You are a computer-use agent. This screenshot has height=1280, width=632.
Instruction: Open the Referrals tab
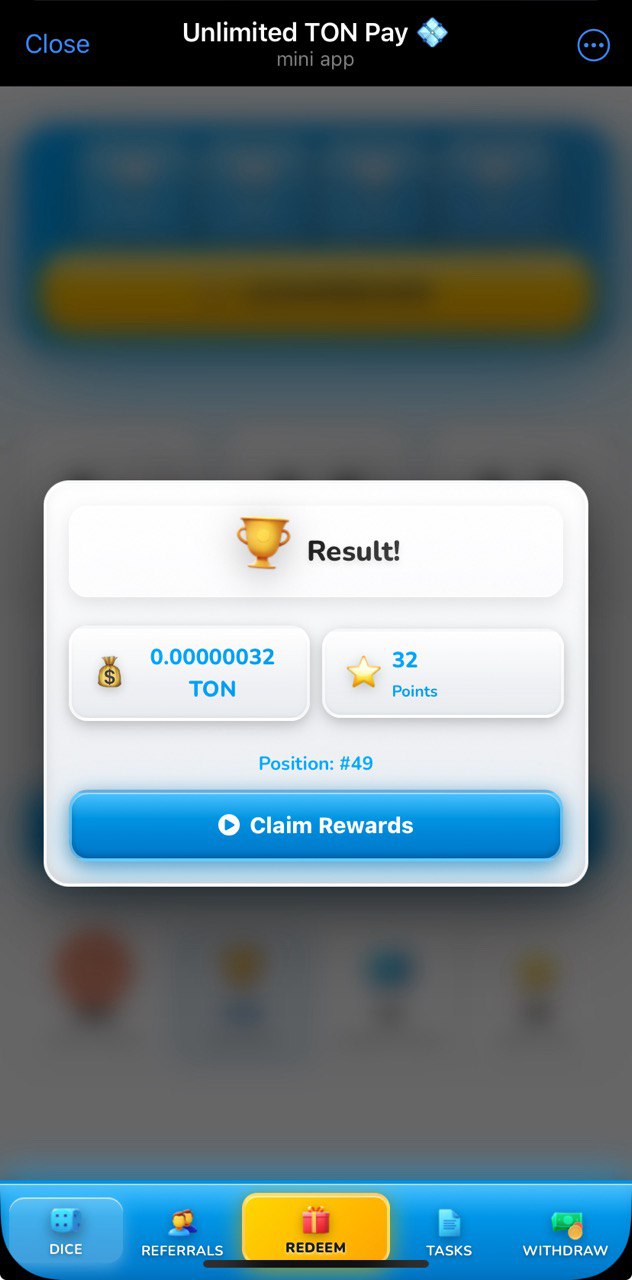click(x=182, y=1233)
